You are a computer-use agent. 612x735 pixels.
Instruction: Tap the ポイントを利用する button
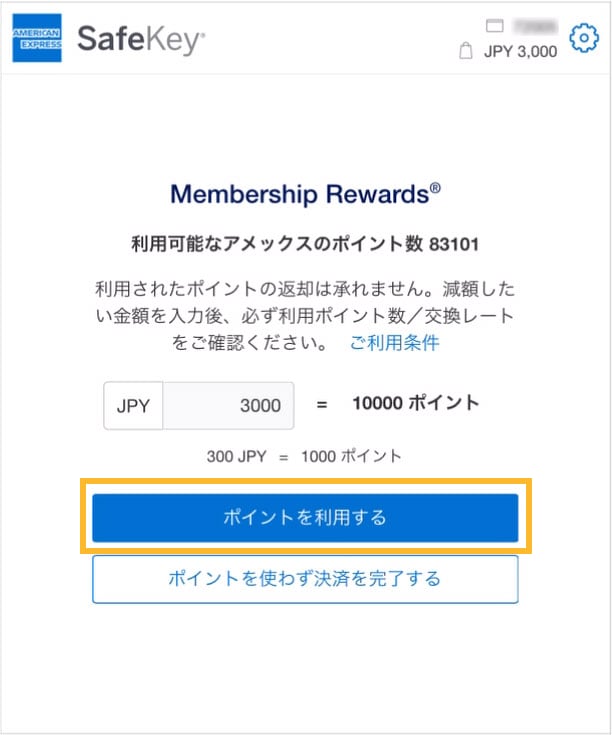[305, 518]
